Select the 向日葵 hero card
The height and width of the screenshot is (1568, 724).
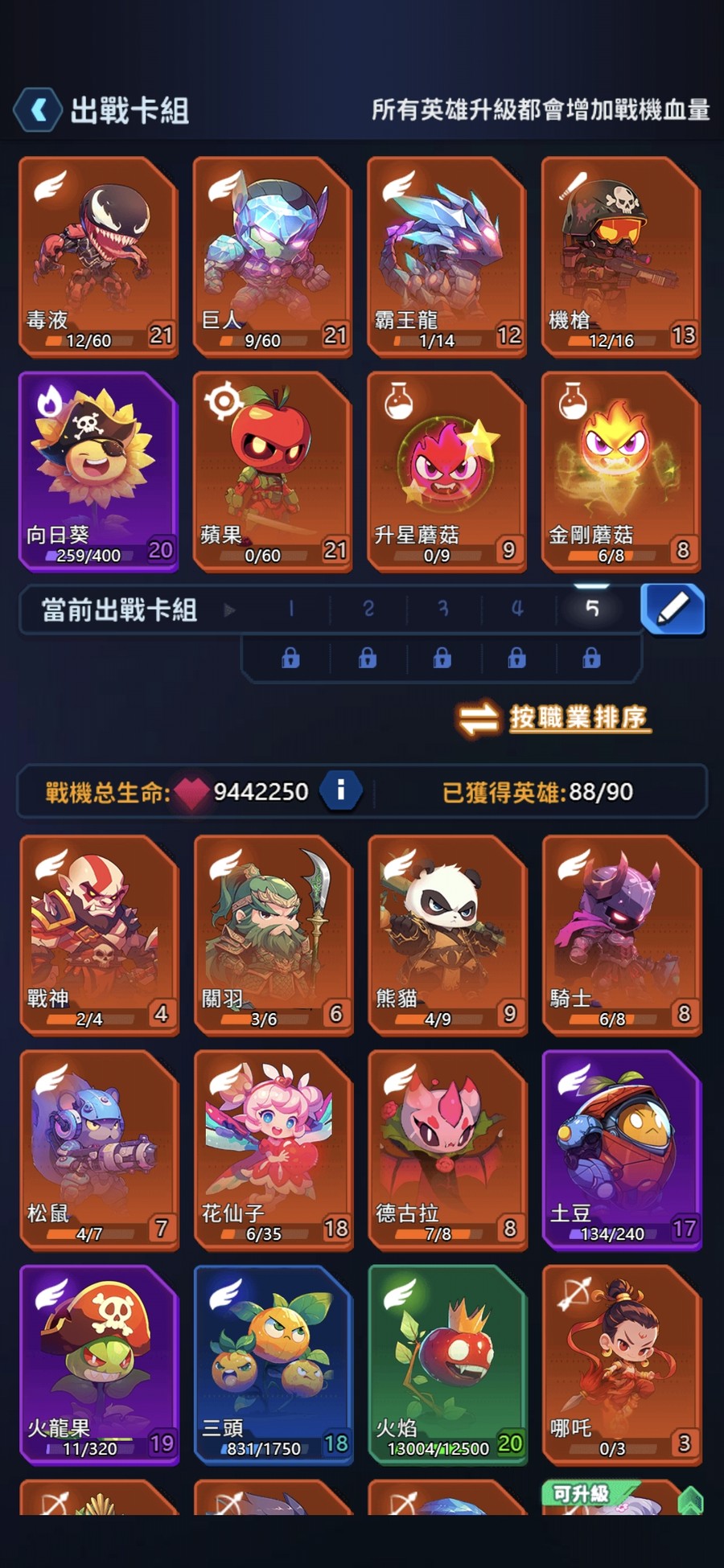98,470
